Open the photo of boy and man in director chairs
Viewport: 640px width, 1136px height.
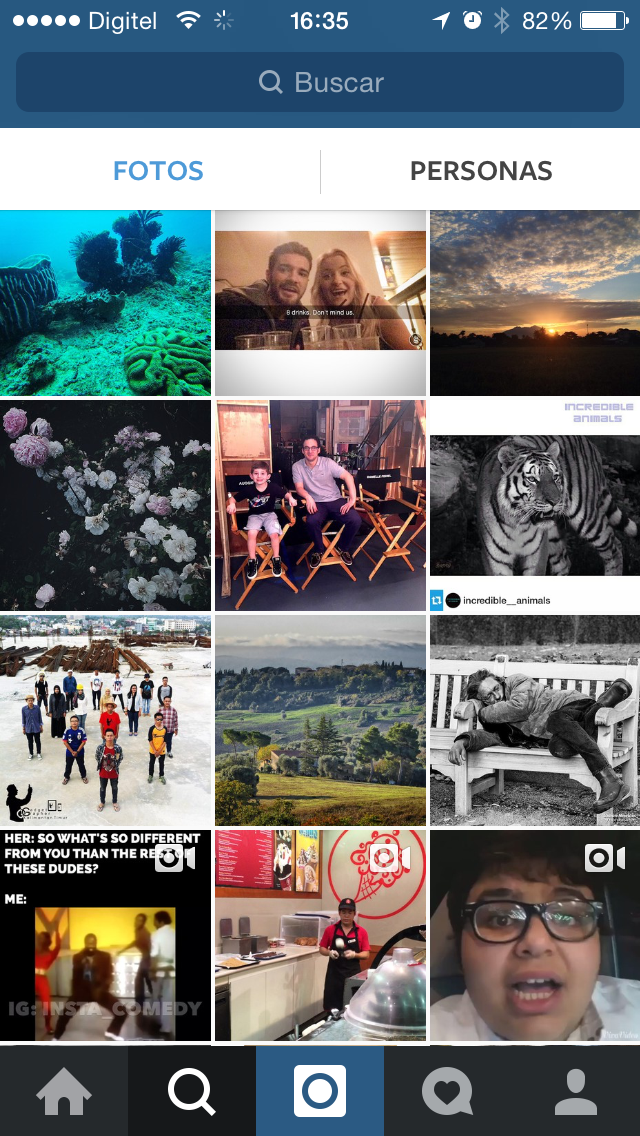(320, 505)
